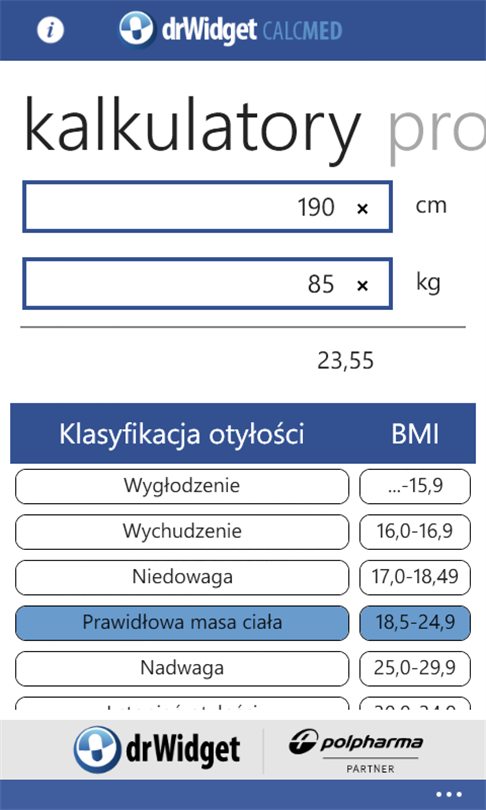
Task: Open the app bar ellipsis menu
Action: pos(448,795)
